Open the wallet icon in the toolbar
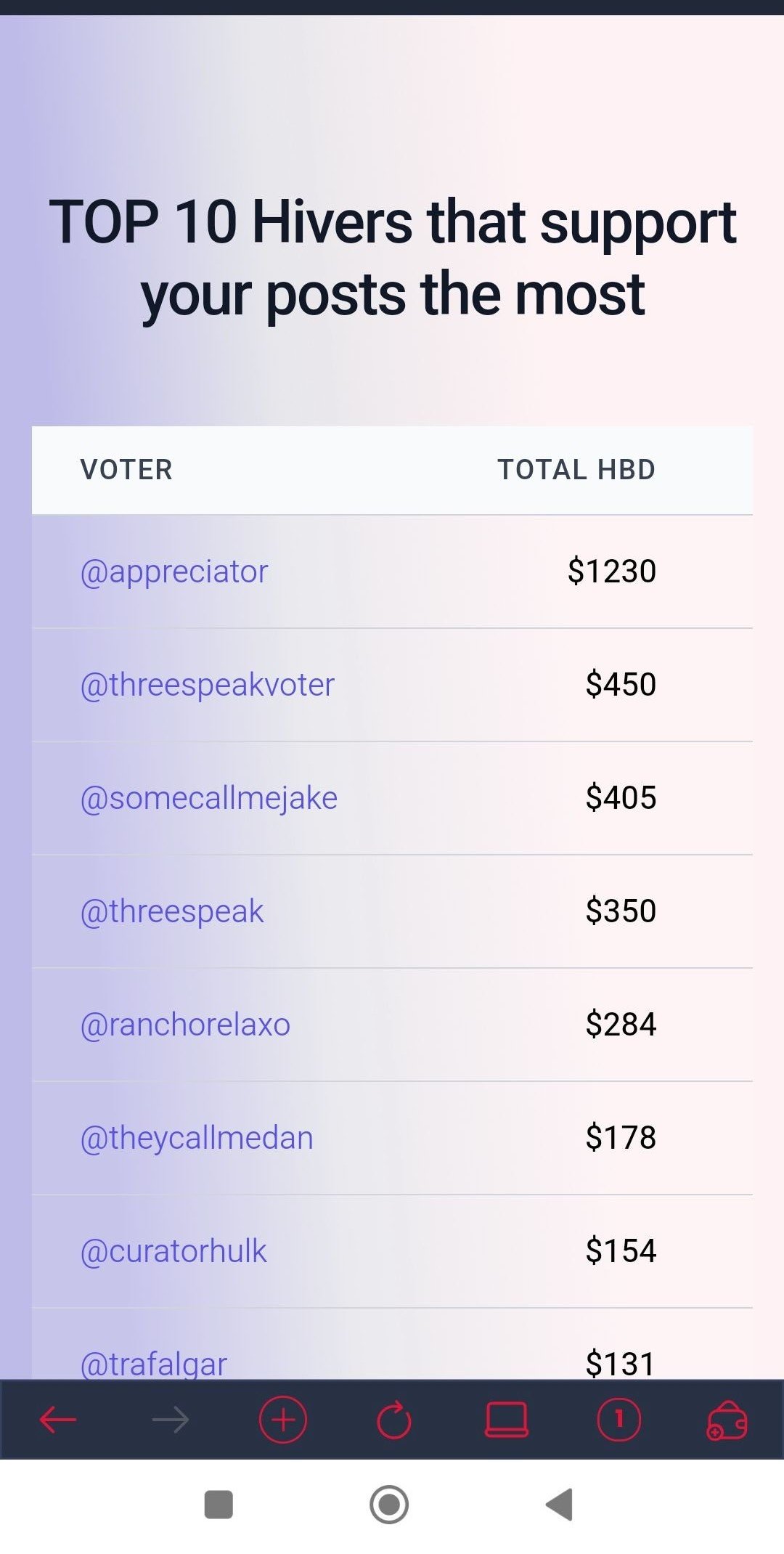This screenshot has height=1554, width=784. pos(727,1420)
